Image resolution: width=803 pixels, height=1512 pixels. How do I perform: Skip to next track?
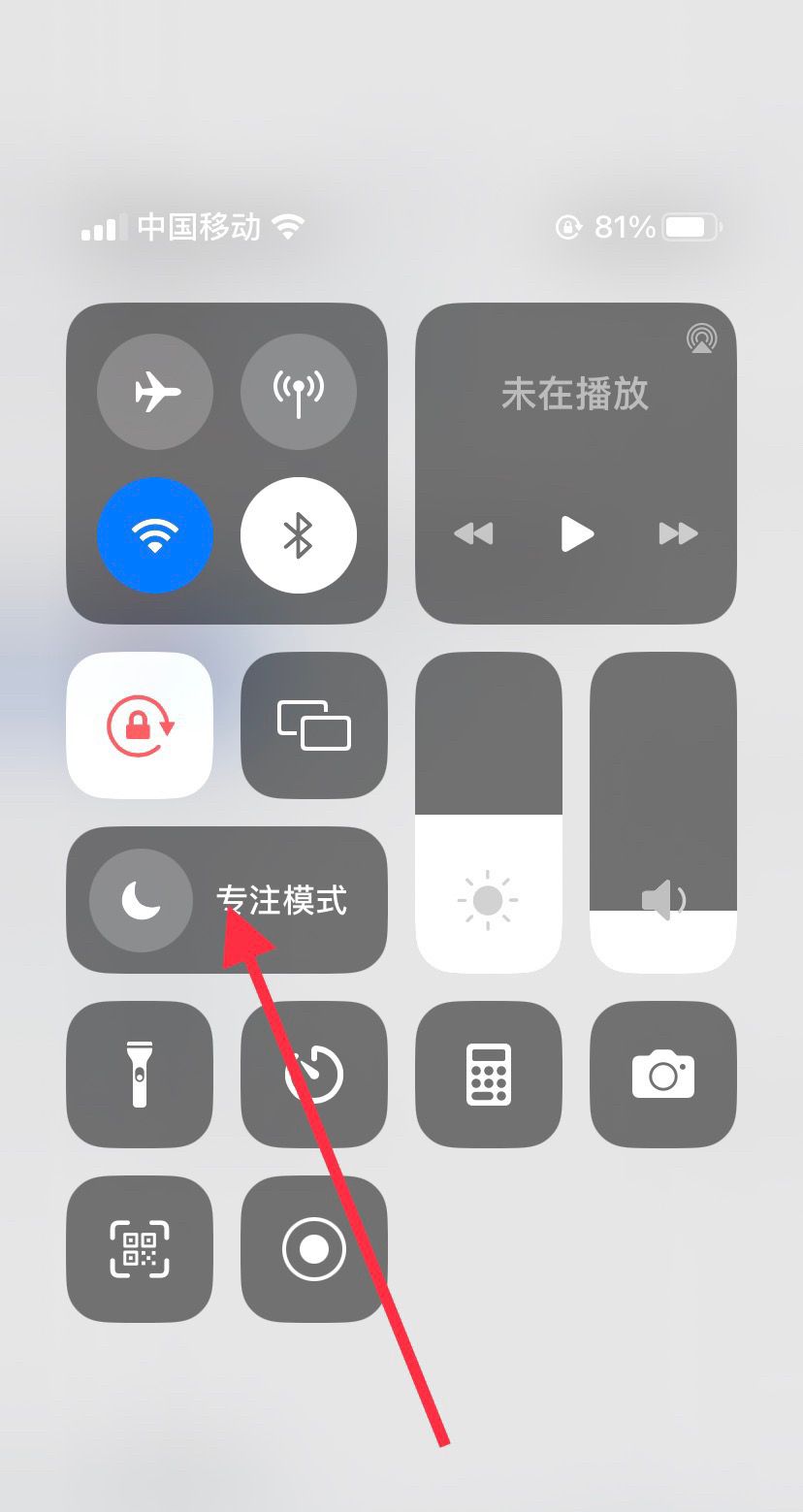coord(678,533)
